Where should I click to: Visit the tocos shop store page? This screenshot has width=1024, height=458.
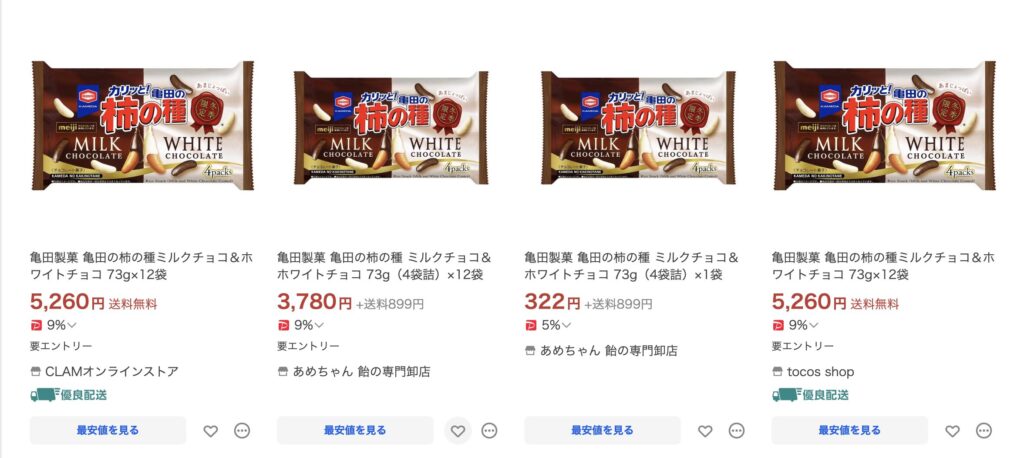(x=820, y=372)
